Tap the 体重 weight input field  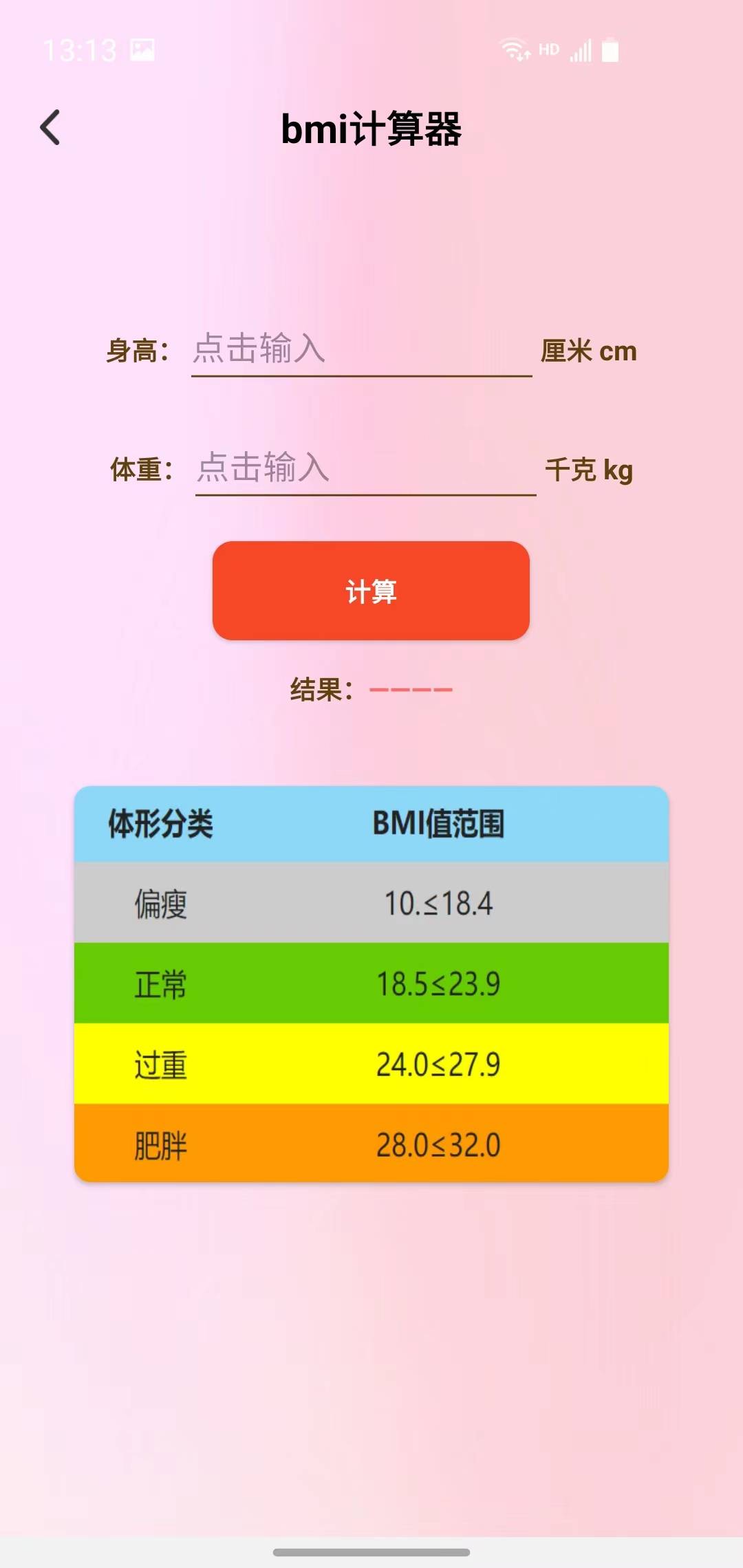pyautogui.click(x=365, y=468)
